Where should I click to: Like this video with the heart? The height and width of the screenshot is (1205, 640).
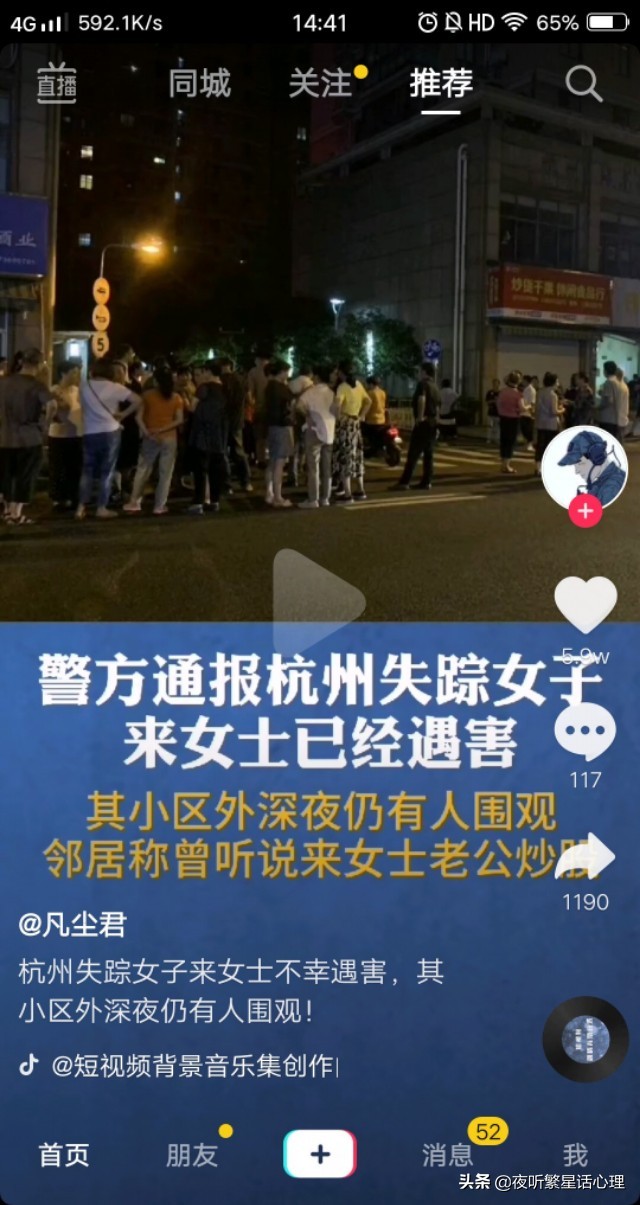(585, 606)
